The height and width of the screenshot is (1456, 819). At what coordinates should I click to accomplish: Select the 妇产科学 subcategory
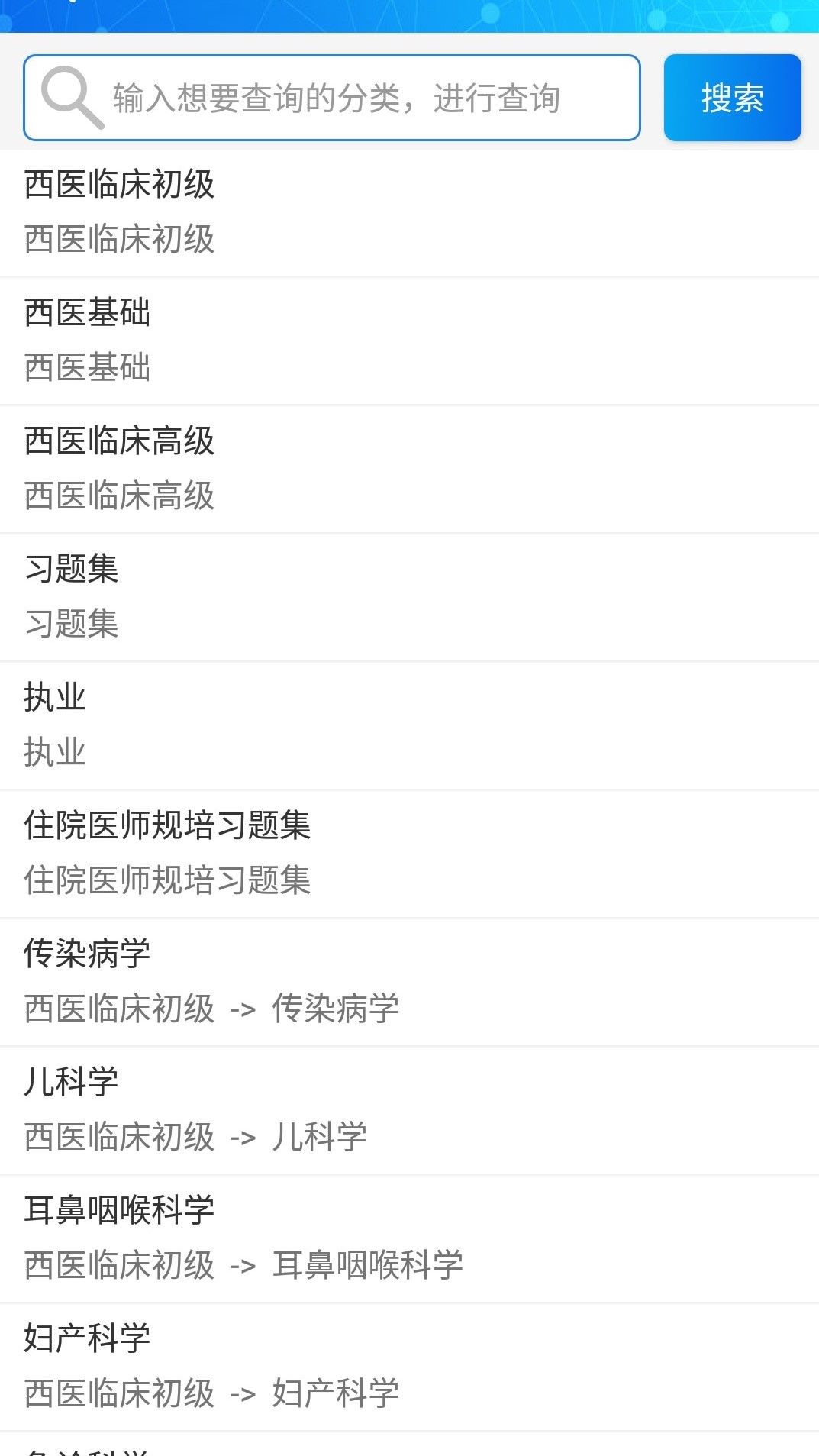tap(409, 1367)
